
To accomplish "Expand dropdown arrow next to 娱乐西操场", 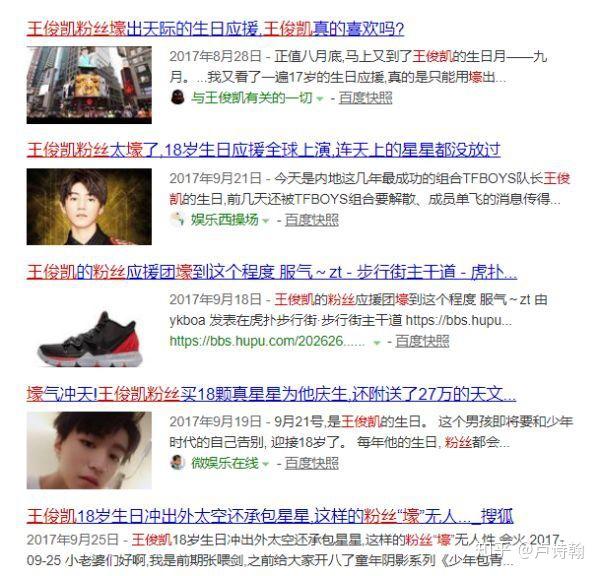I will tap(267, 220).
